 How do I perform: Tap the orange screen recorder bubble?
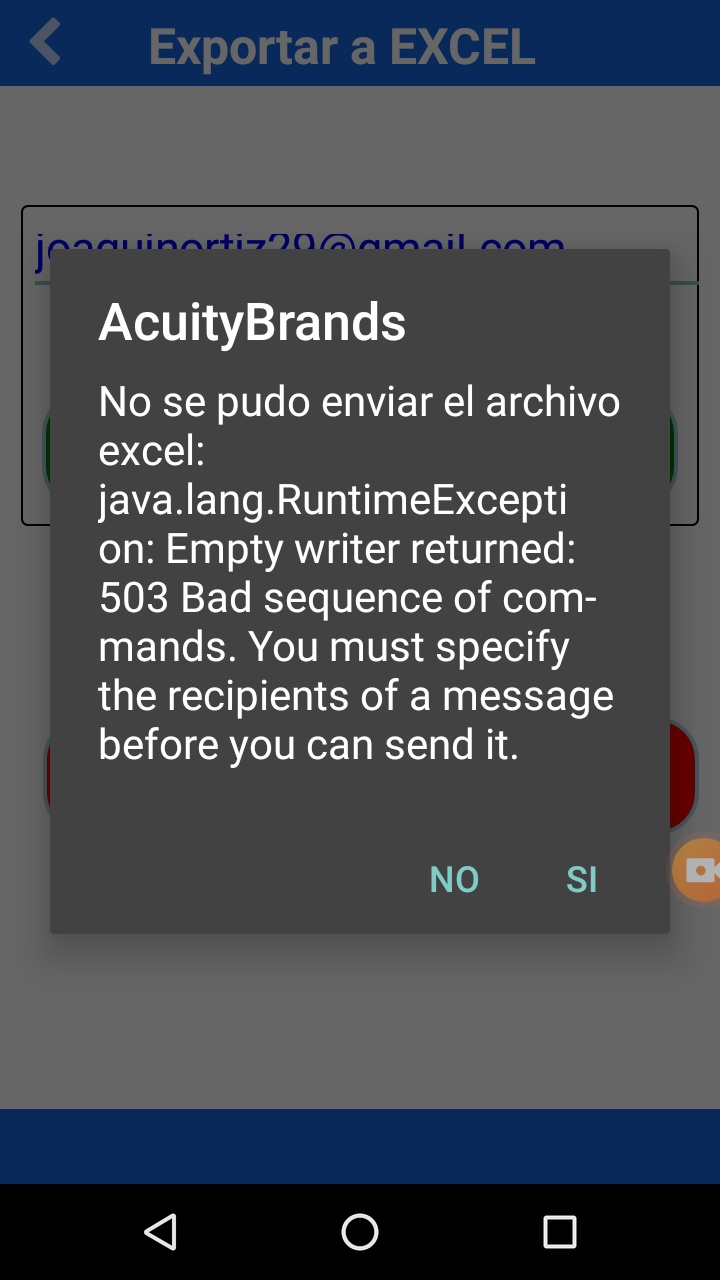700,870
